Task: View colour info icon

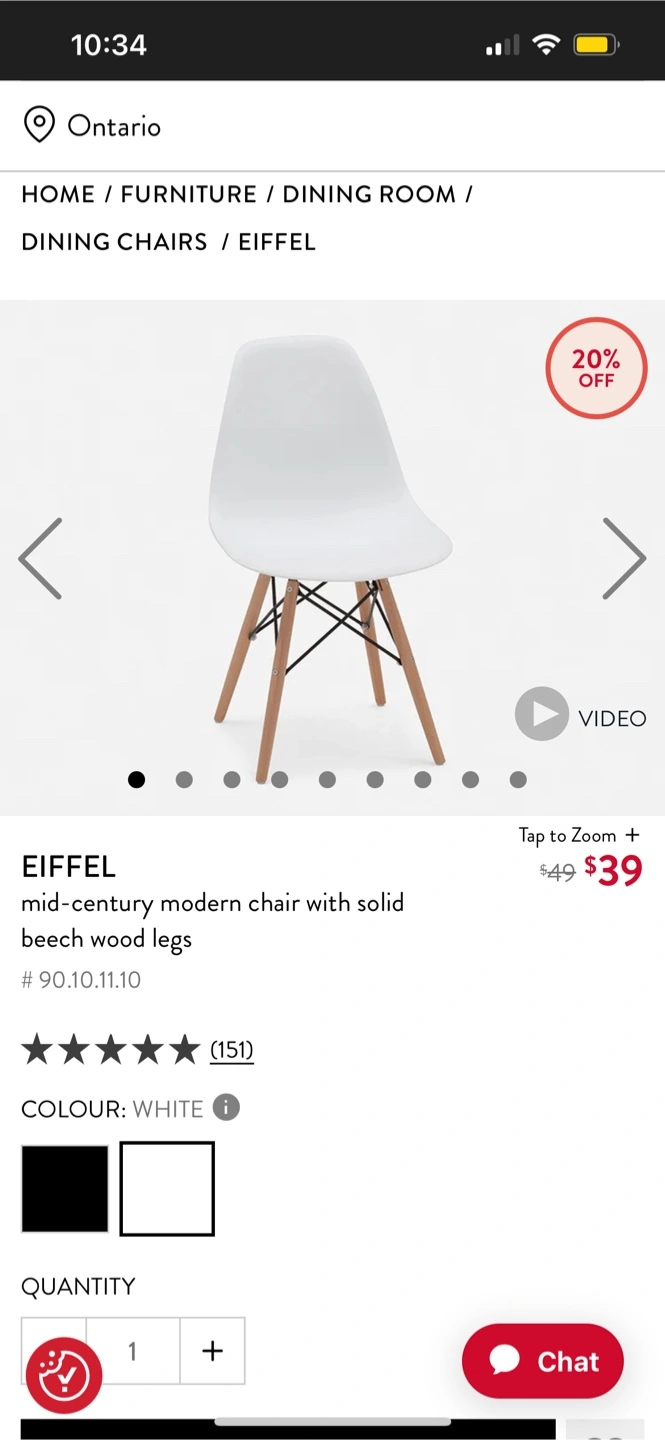Action: [227, 1108]
